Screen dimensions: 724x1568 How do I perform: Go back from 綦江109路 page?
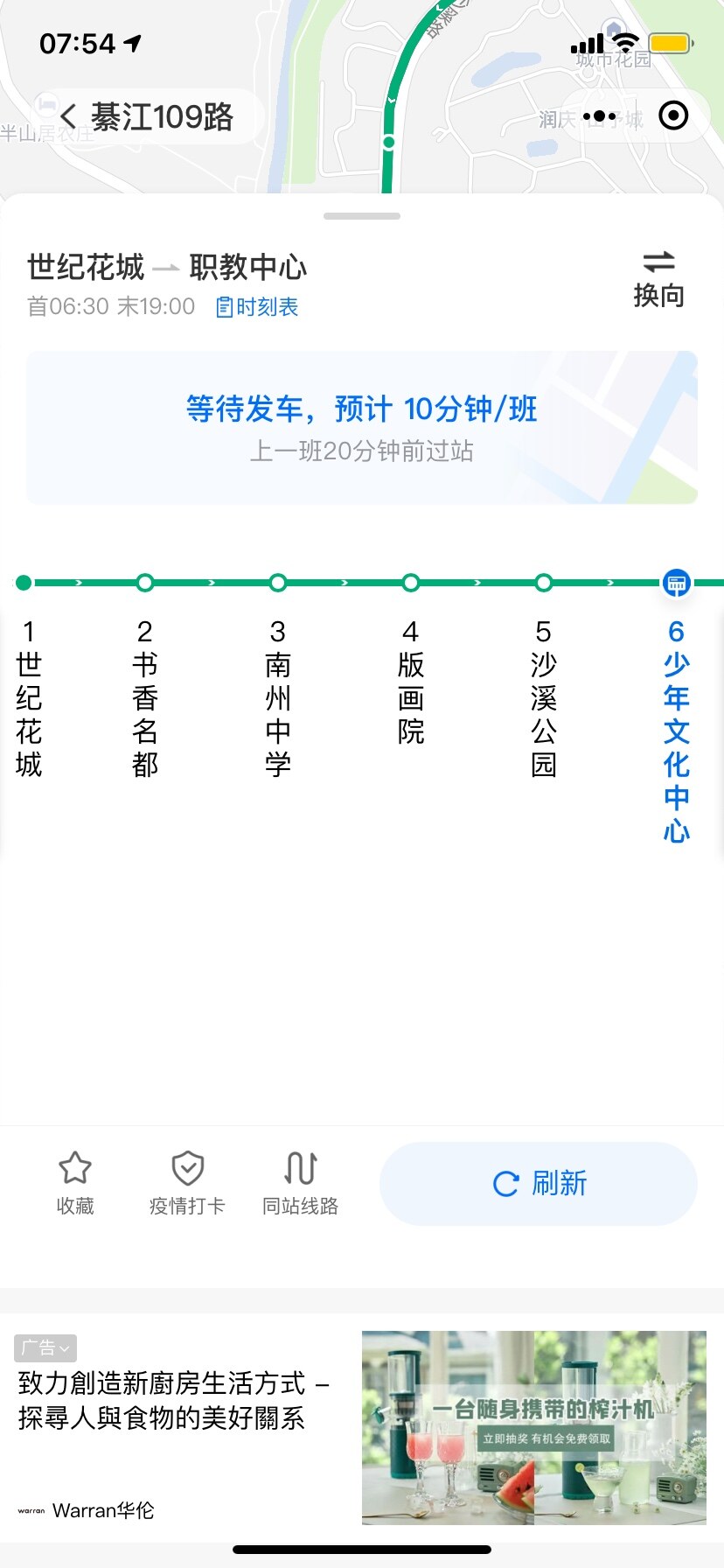68,116
